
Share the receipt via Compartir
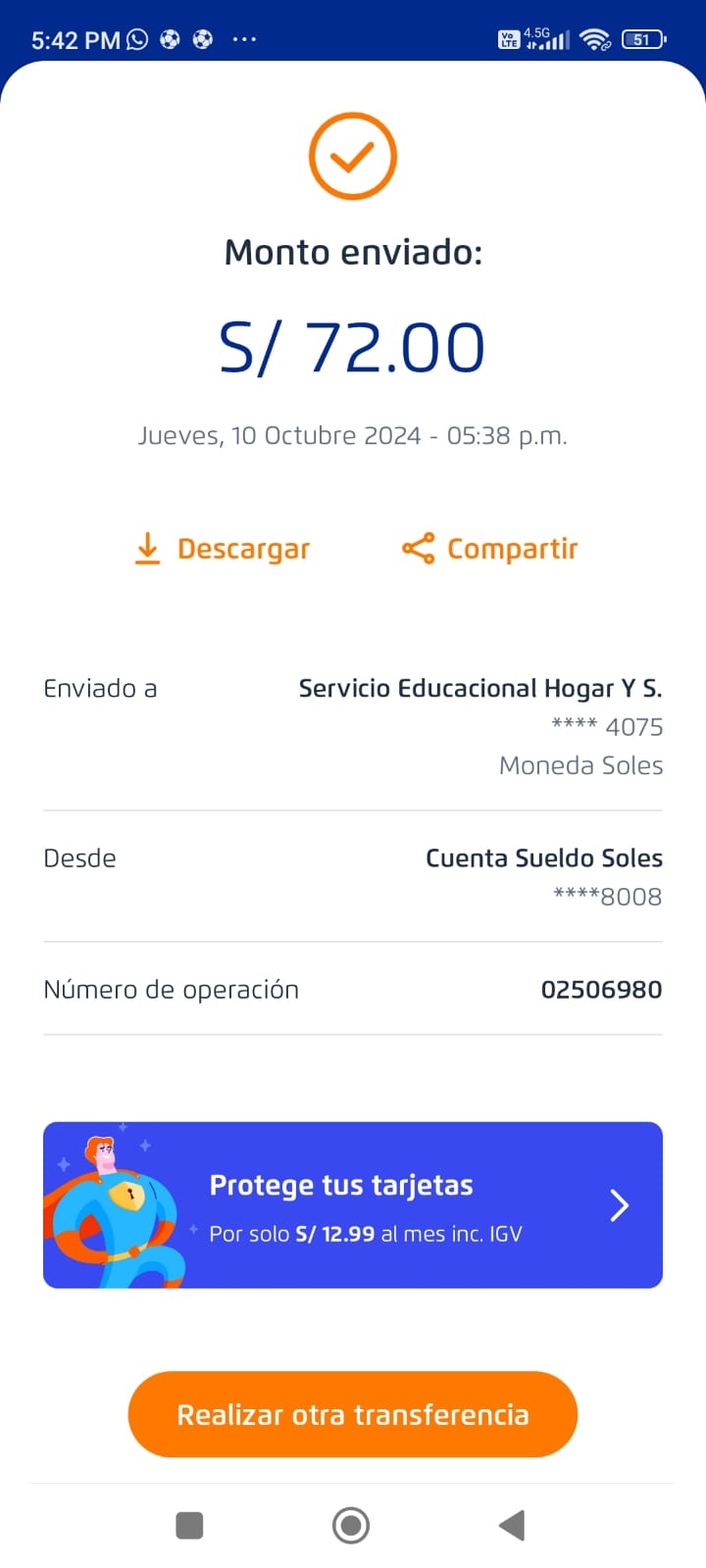(x=490, y=549)
